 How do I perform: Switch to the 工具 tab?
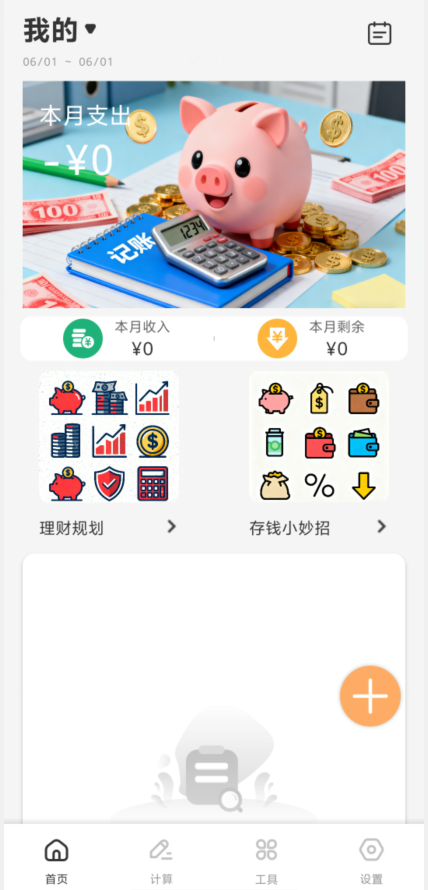(266, 861)
